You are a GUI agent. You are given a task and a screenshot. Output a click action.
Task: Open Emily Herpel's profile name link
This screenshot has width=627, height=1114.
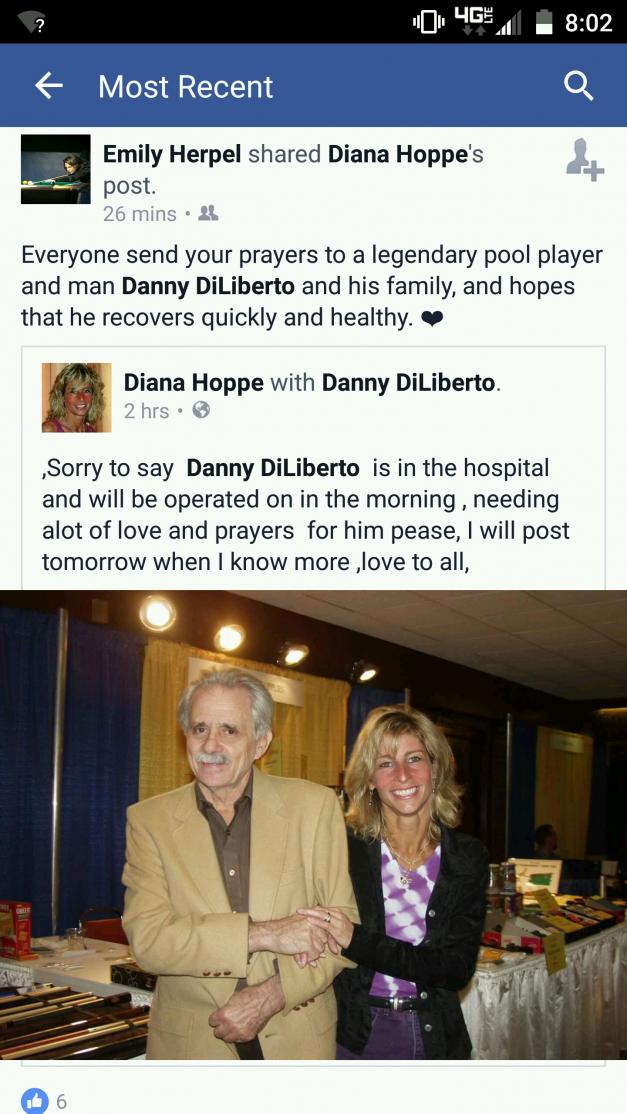[x=172, y=154]
